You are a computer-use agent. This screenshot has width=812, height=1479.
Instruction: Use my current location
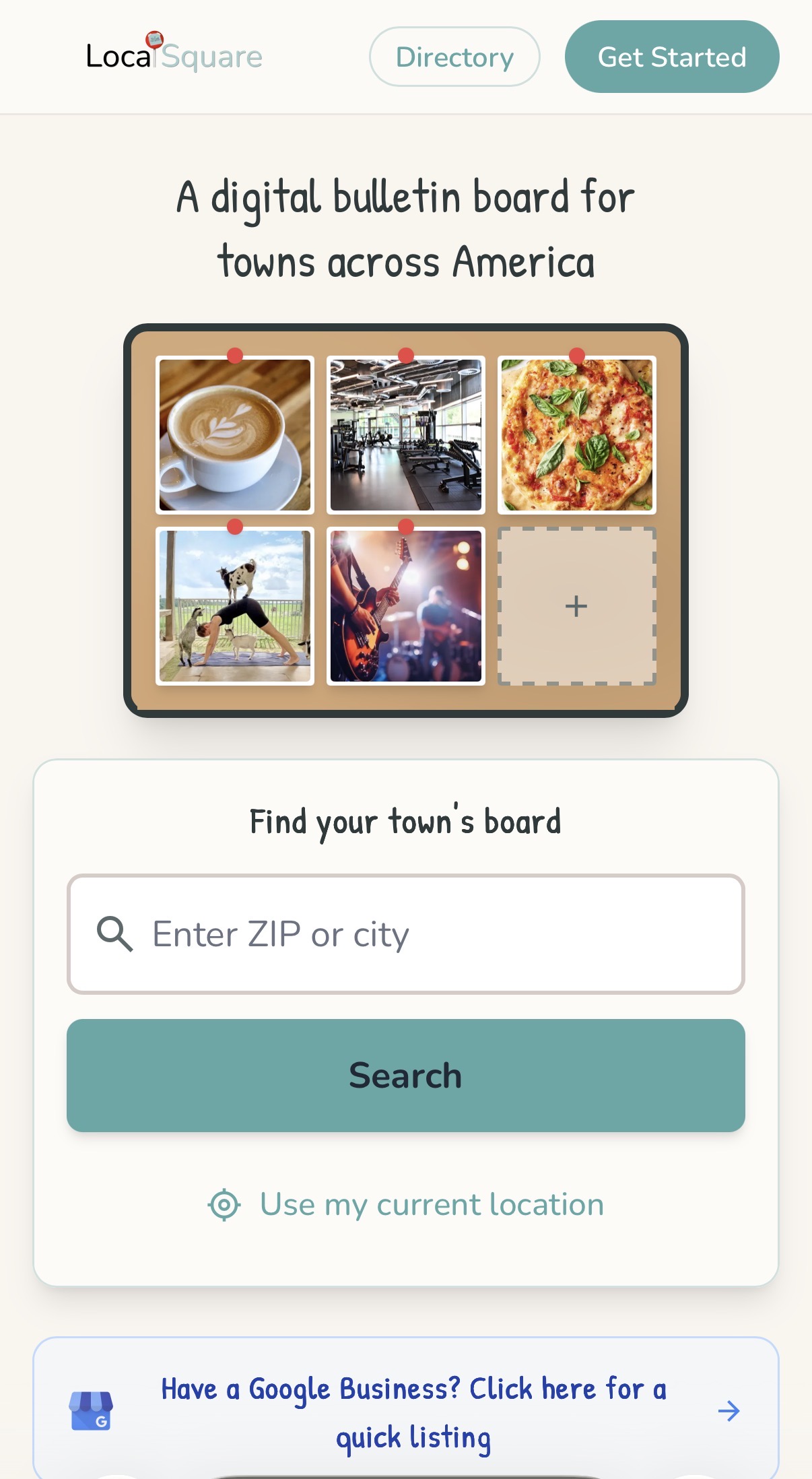406,1205
